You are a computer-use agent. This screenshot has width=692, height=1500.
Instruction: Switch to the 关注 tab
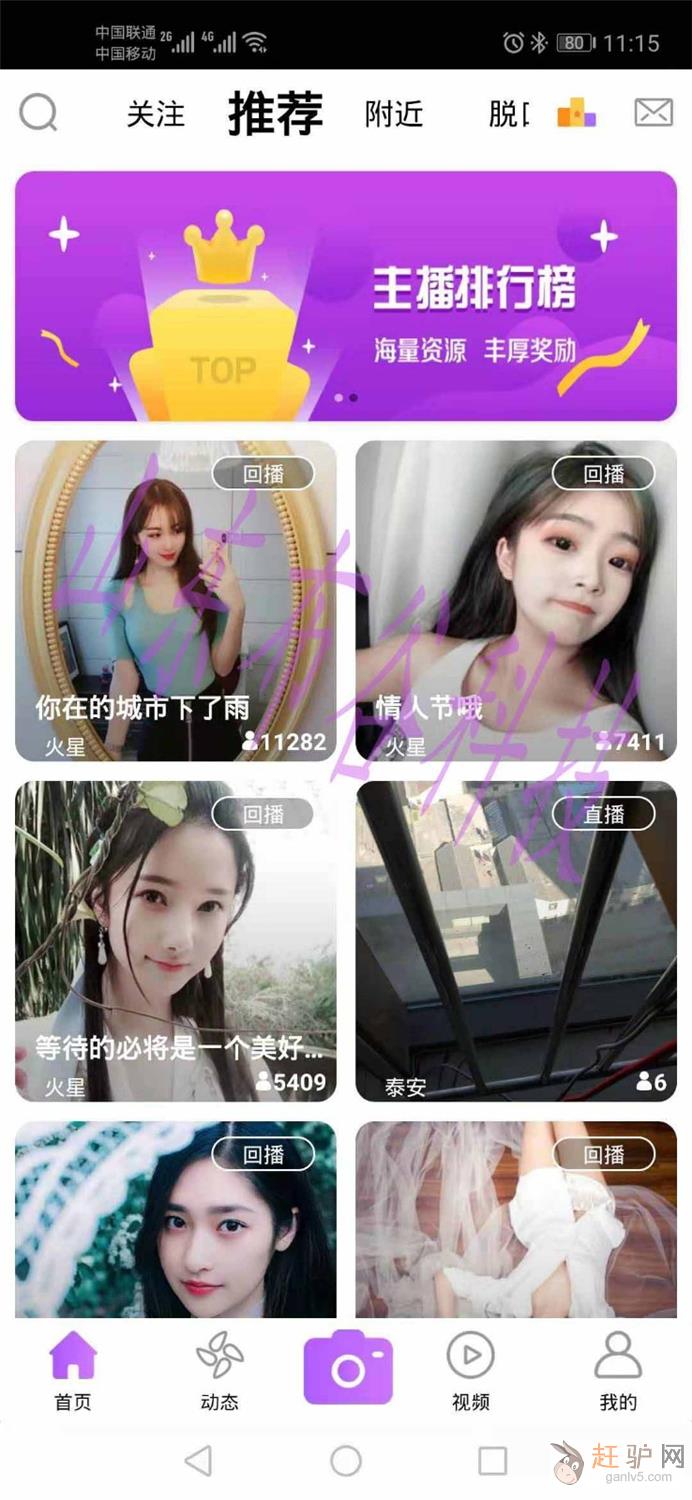[156, 114]
